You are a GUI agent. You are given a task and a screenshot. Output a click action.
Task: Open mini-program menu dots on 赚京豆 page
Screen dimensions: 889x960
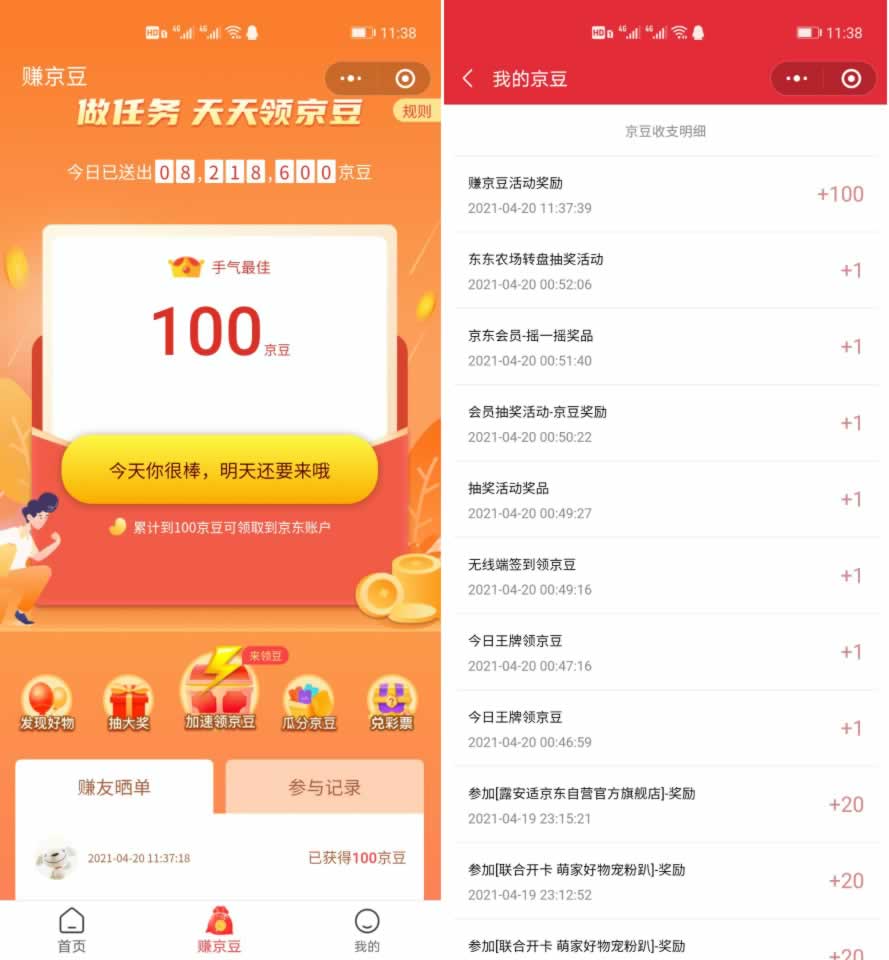351,78
